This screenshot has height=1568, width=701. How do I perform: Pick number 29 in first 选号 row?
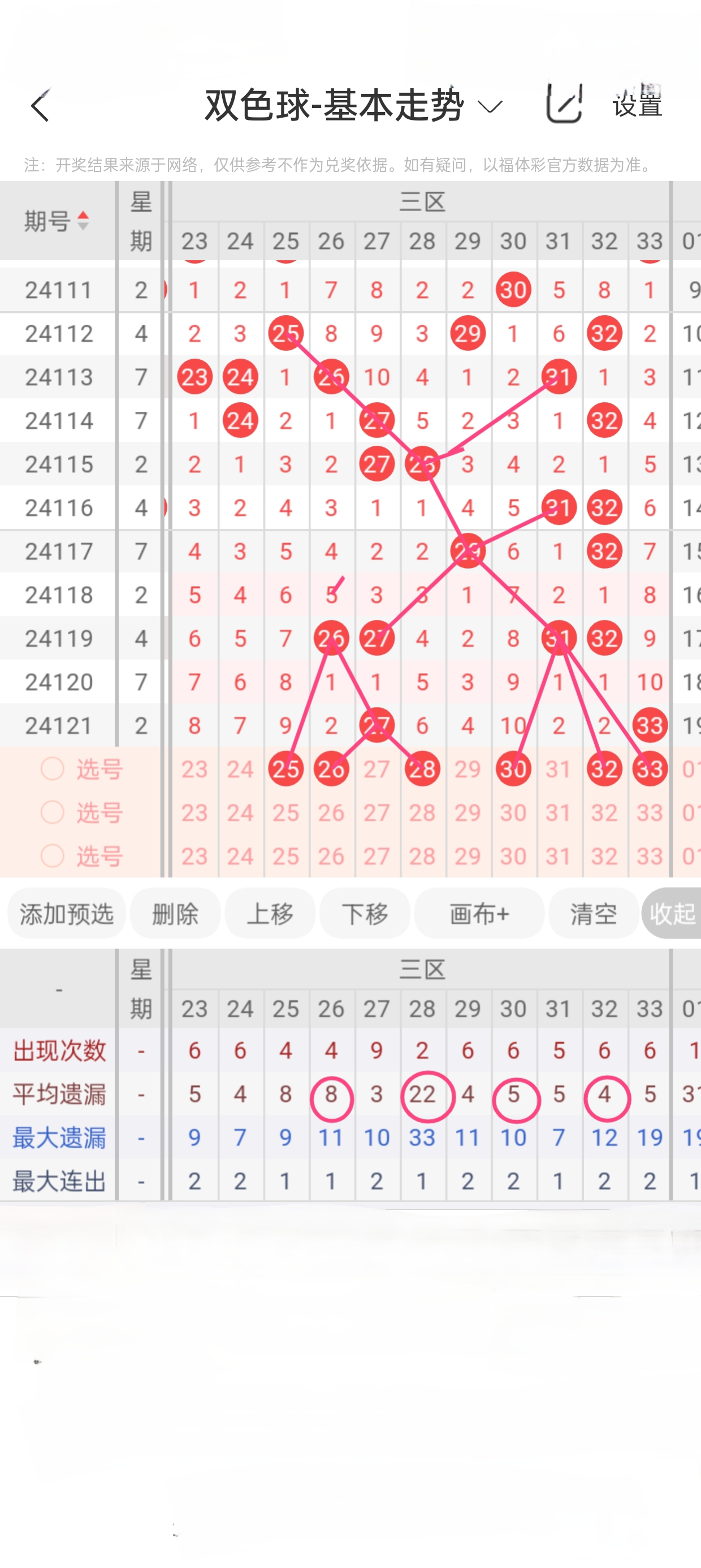click(468, 769)
